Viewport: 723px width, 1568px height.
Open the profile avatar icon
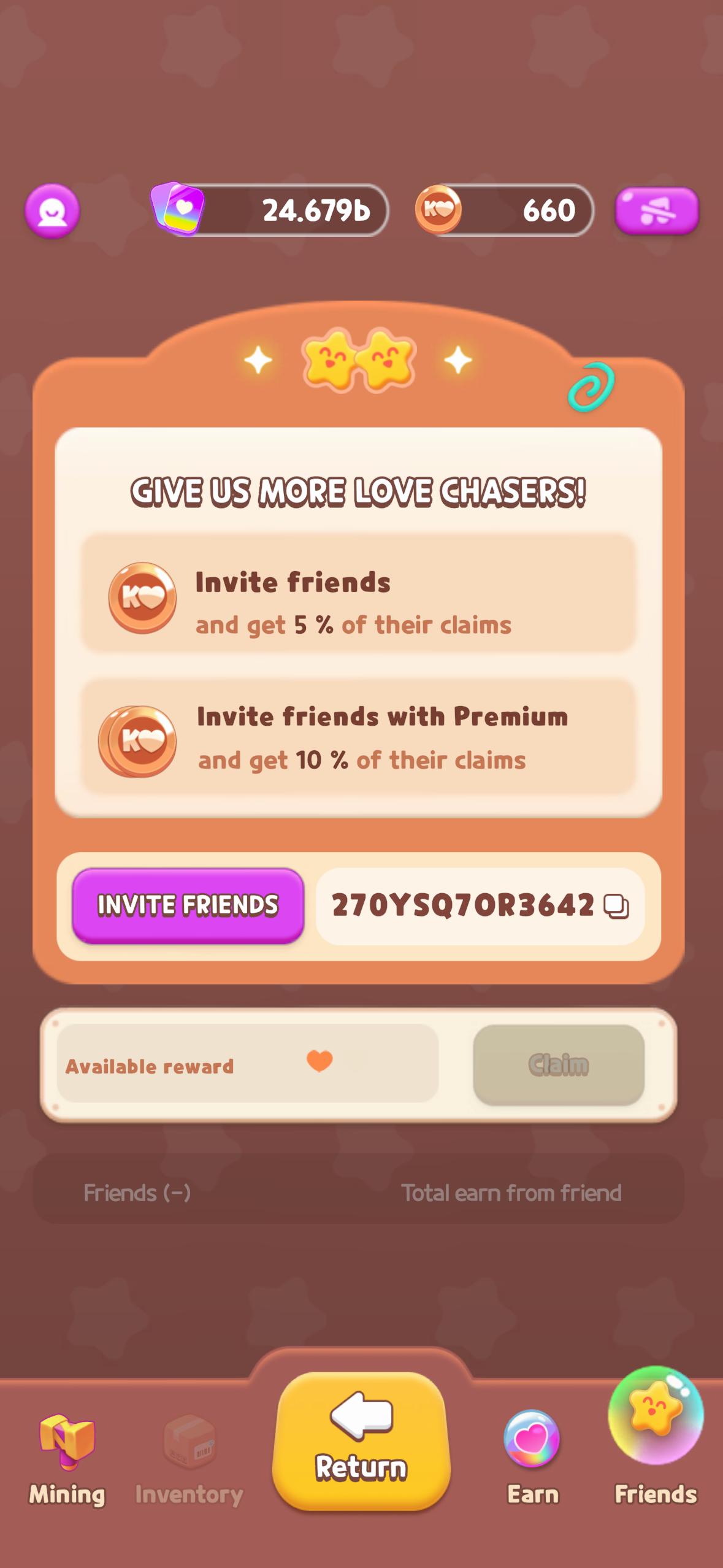tap(52, 211)
